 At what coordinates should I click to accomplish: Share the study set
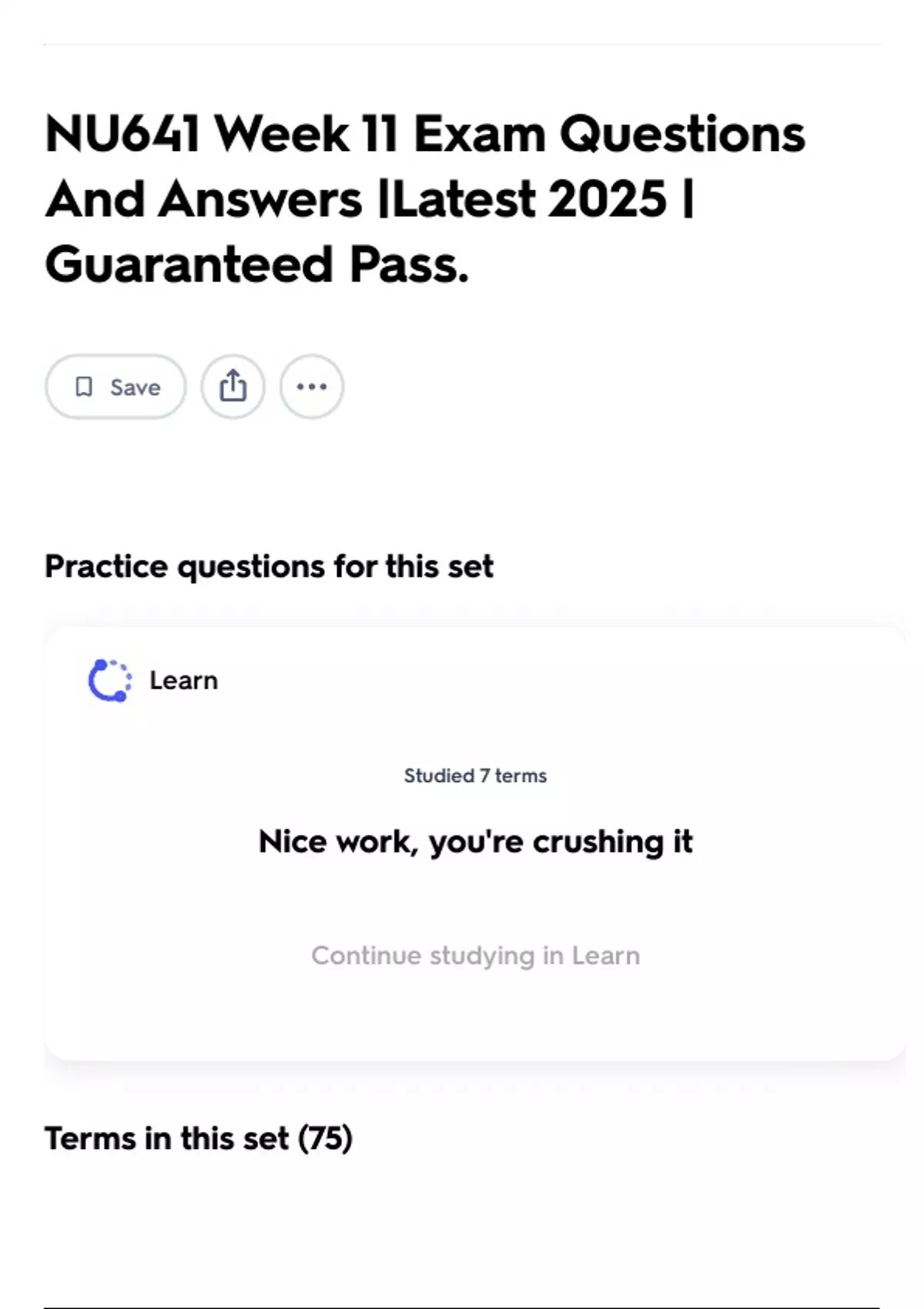point(233,387)
